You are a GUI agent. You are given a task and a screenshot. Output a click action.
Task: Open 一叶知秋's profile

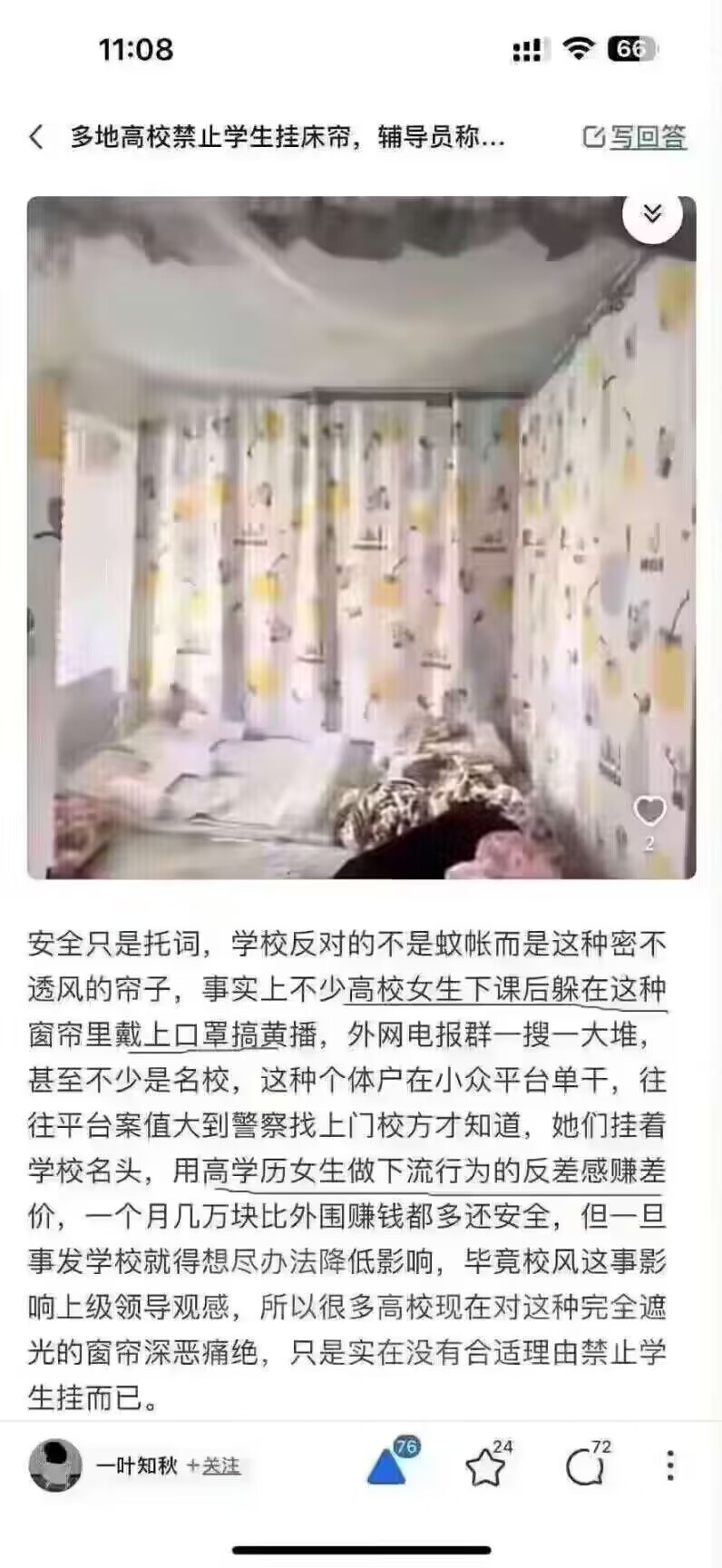55,1465
